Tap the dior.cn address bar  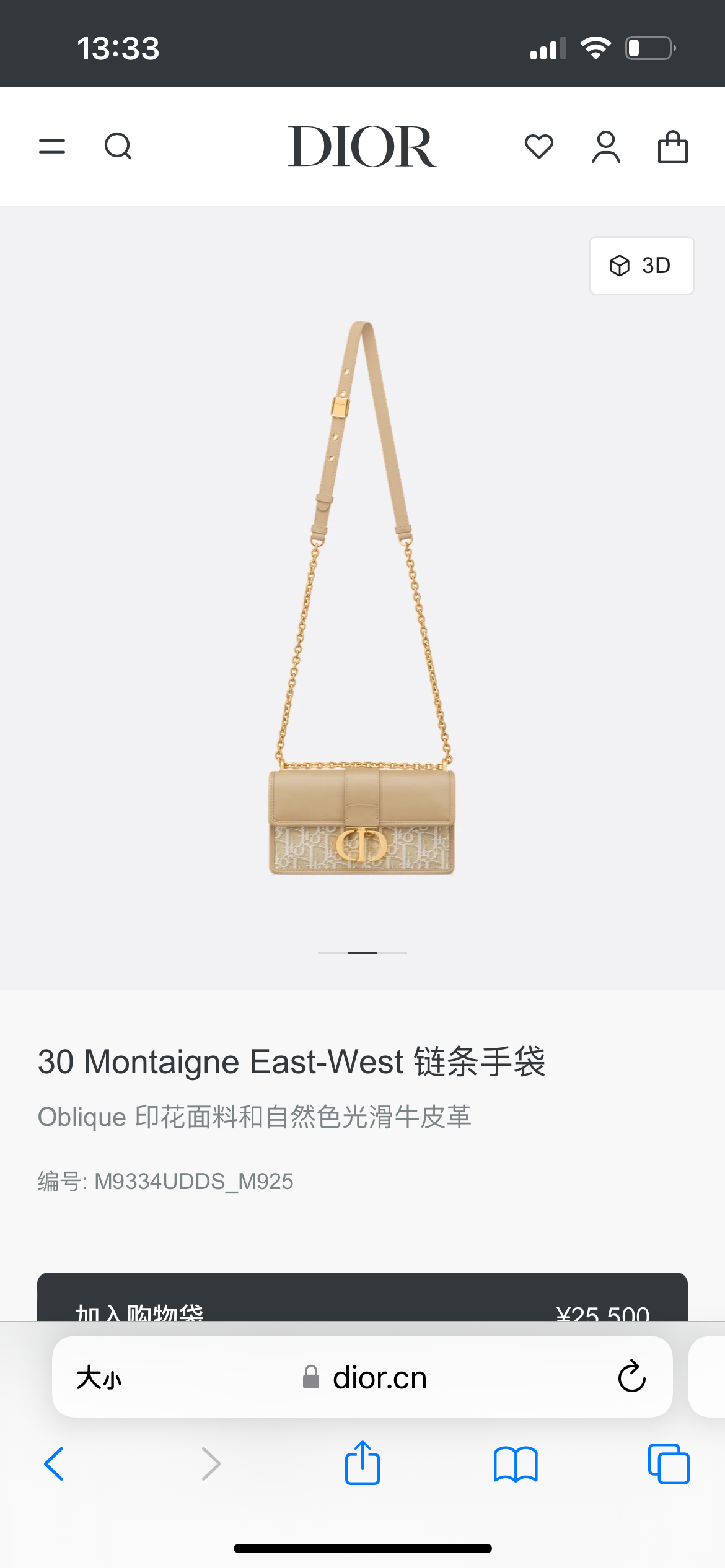(x=364, y=1378)
